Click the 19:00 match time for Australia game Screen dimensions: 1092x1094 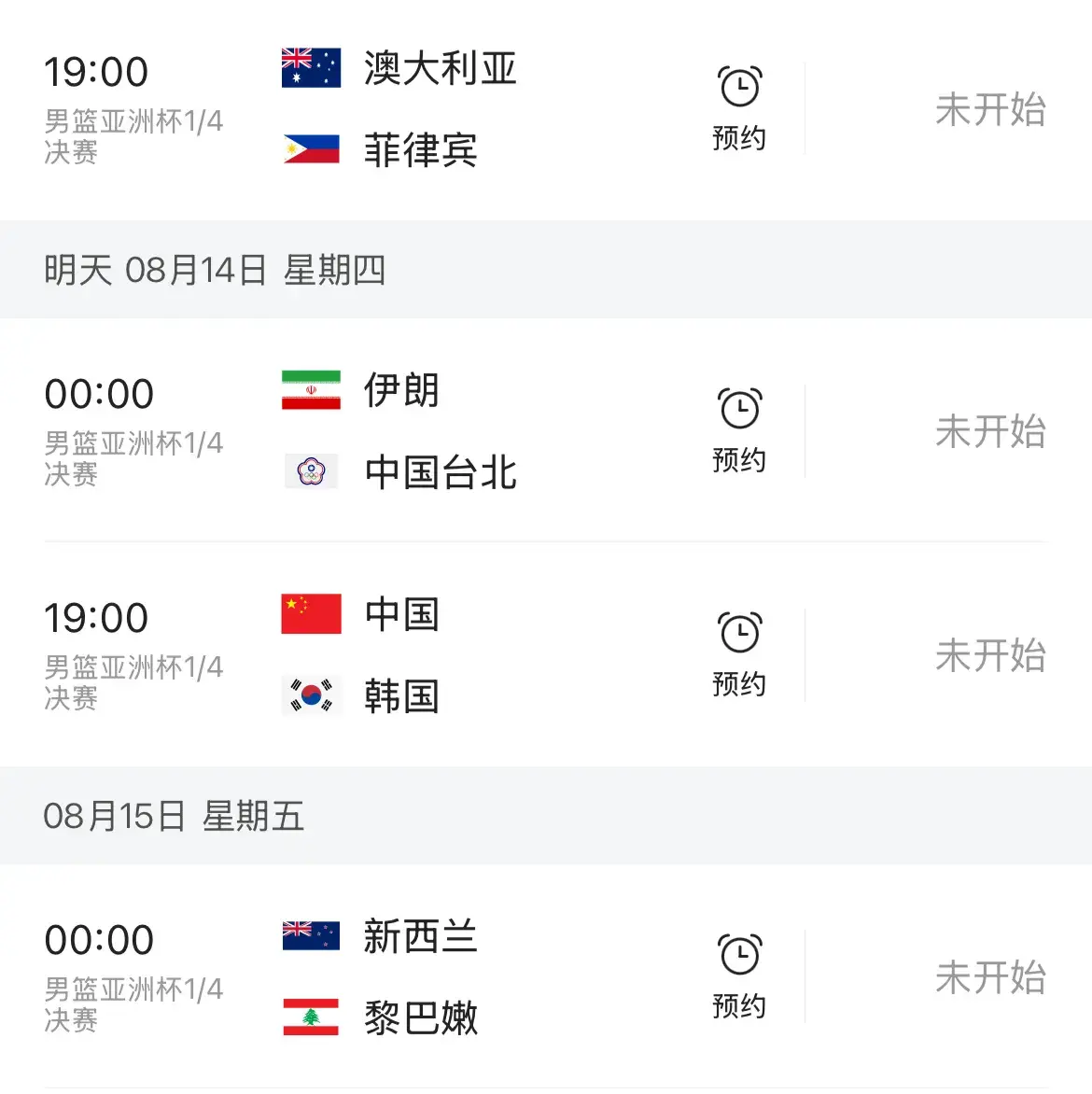point(97,69)
